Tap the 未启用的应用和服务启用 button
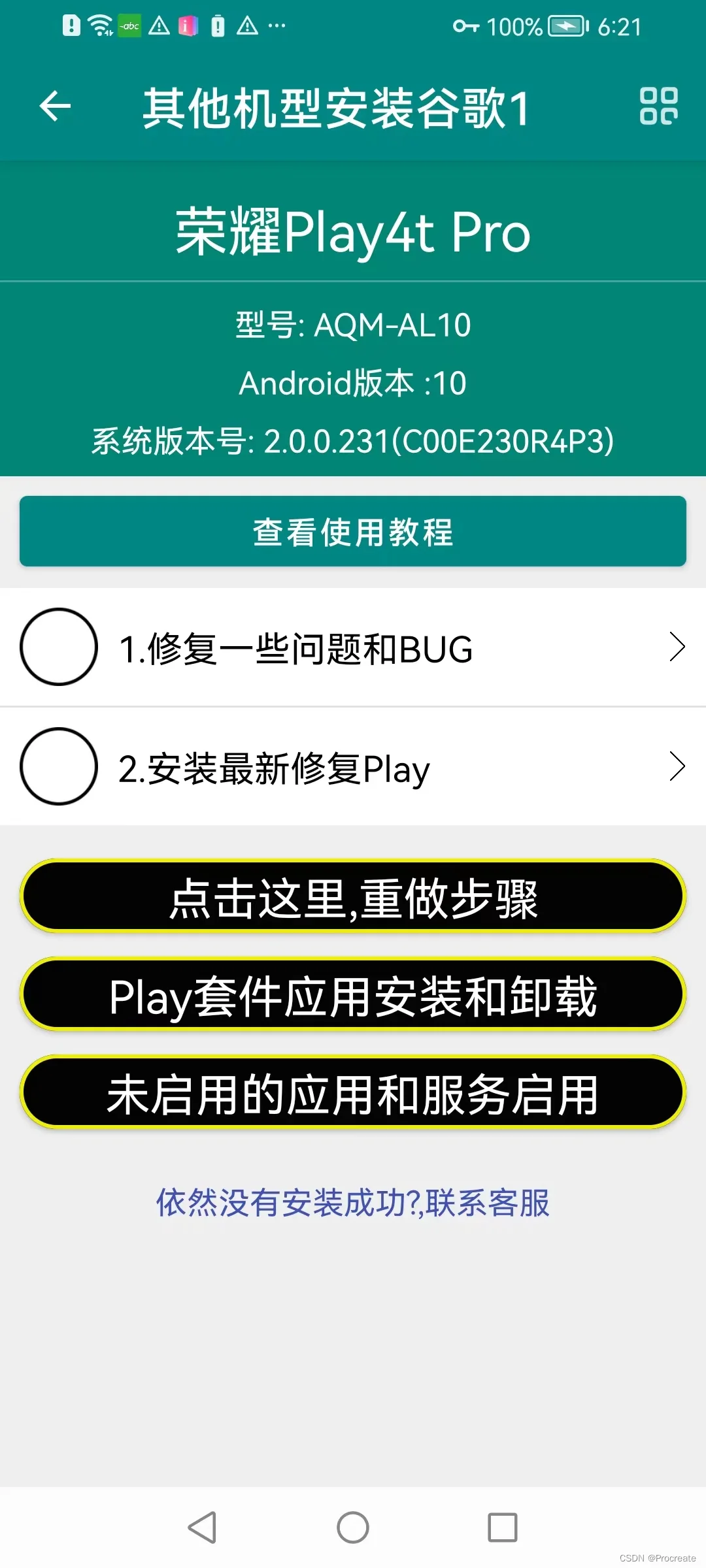The image size is (706, 1568). pos(353,1092)
